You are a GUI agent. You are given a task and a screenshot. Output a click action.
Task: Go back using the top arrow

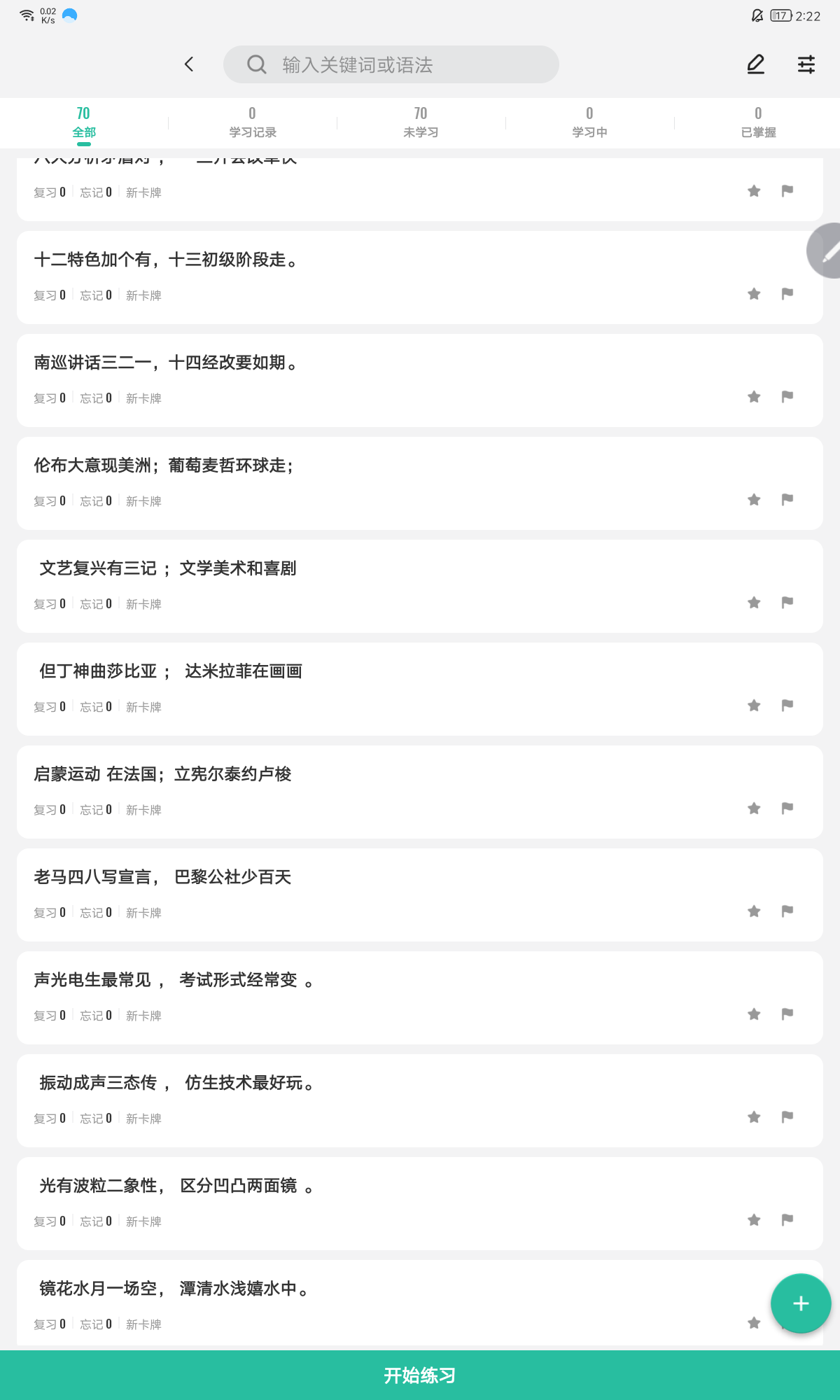click(x=189, y=64)
